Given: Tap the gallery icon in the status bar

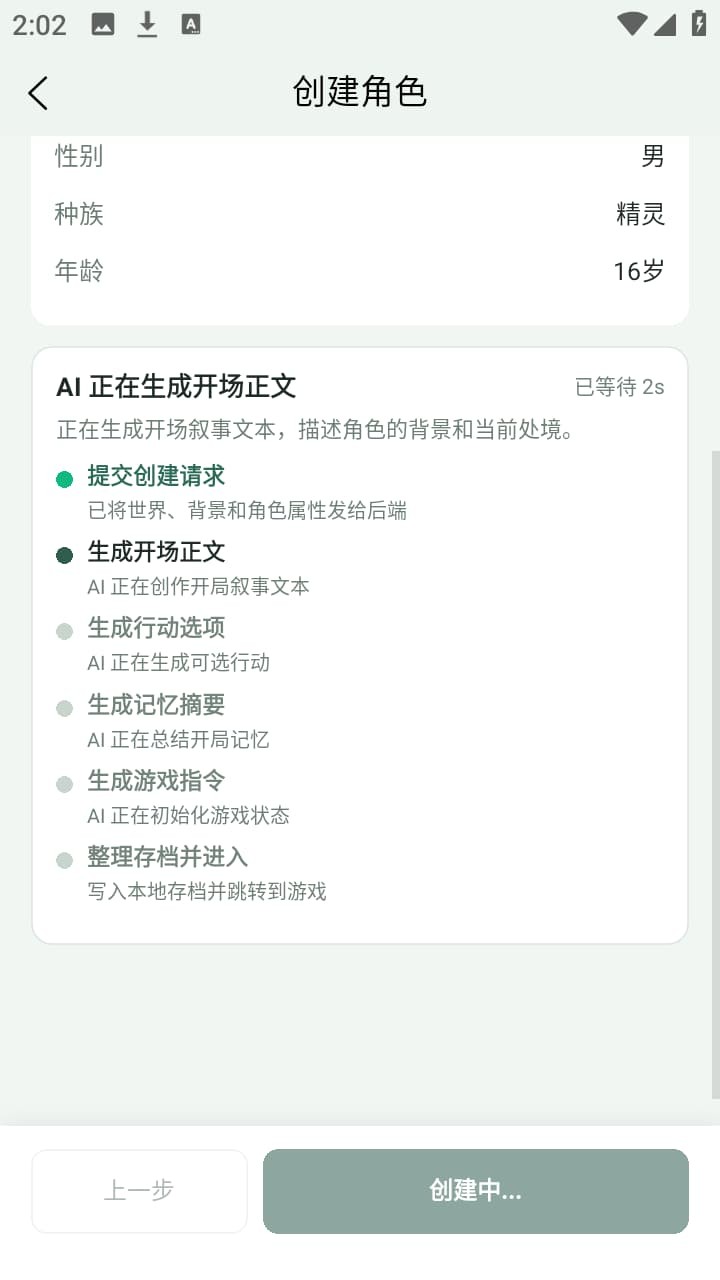Looking at the screenshot, I should [104, 24].
